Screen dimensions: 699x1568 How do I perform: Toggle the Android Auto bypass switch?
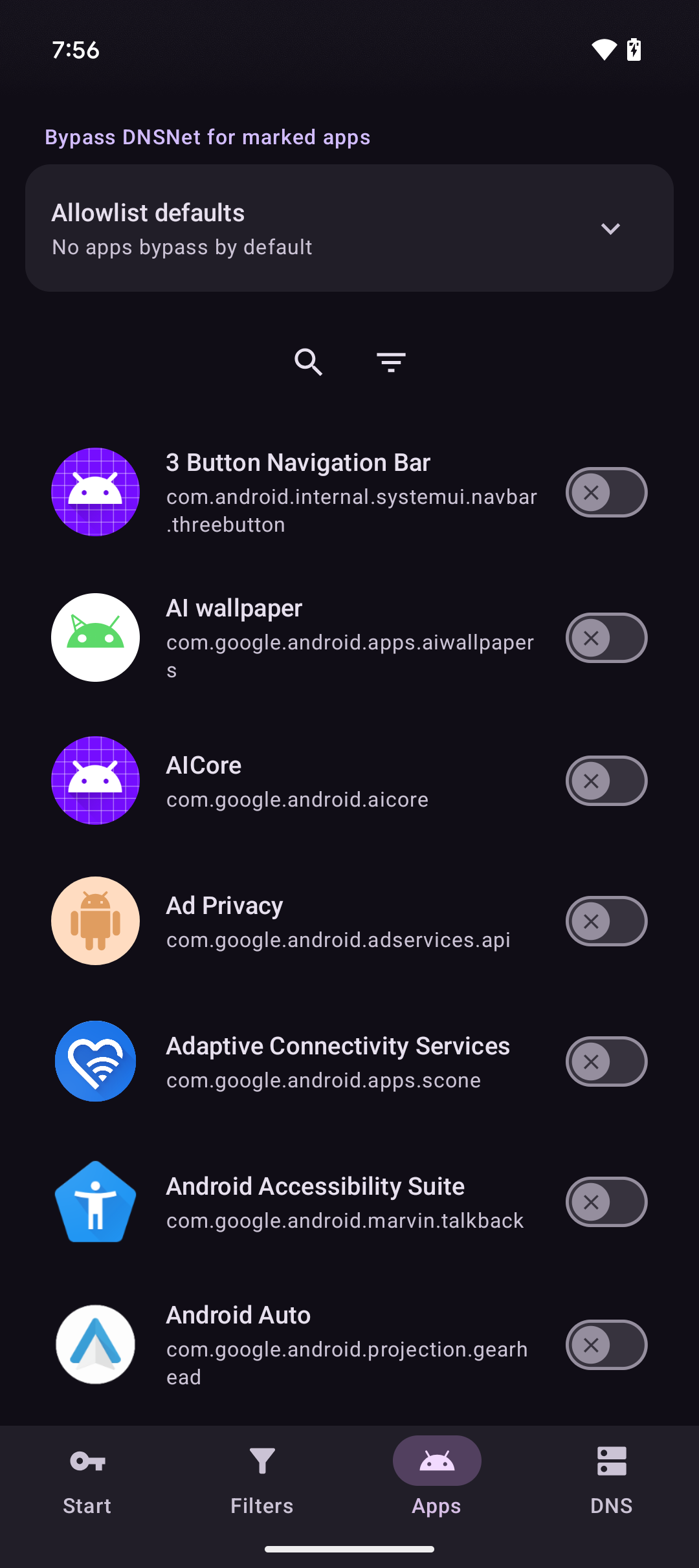606,1345
